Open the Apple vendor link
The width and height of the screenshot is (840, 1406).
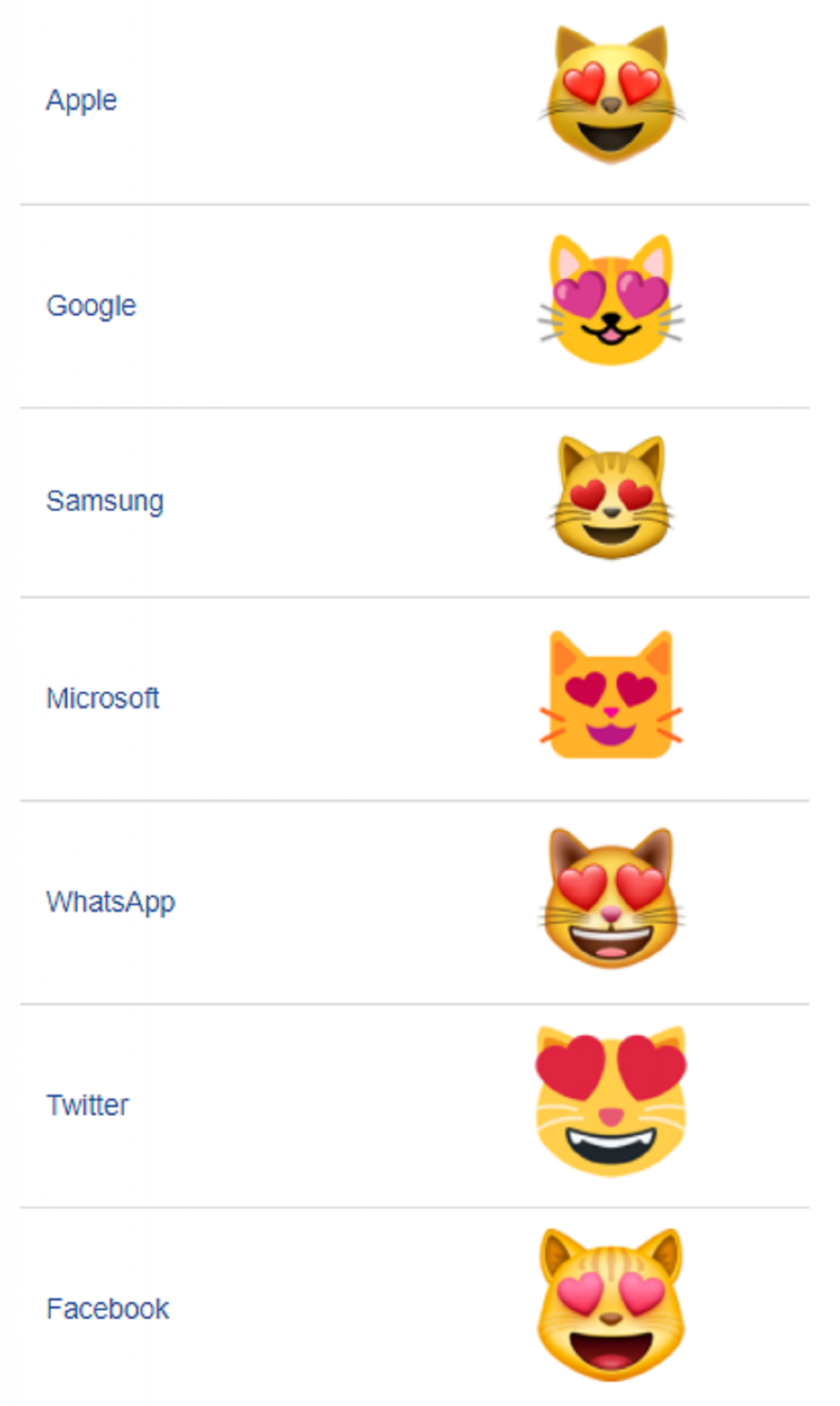pos(81,101)
